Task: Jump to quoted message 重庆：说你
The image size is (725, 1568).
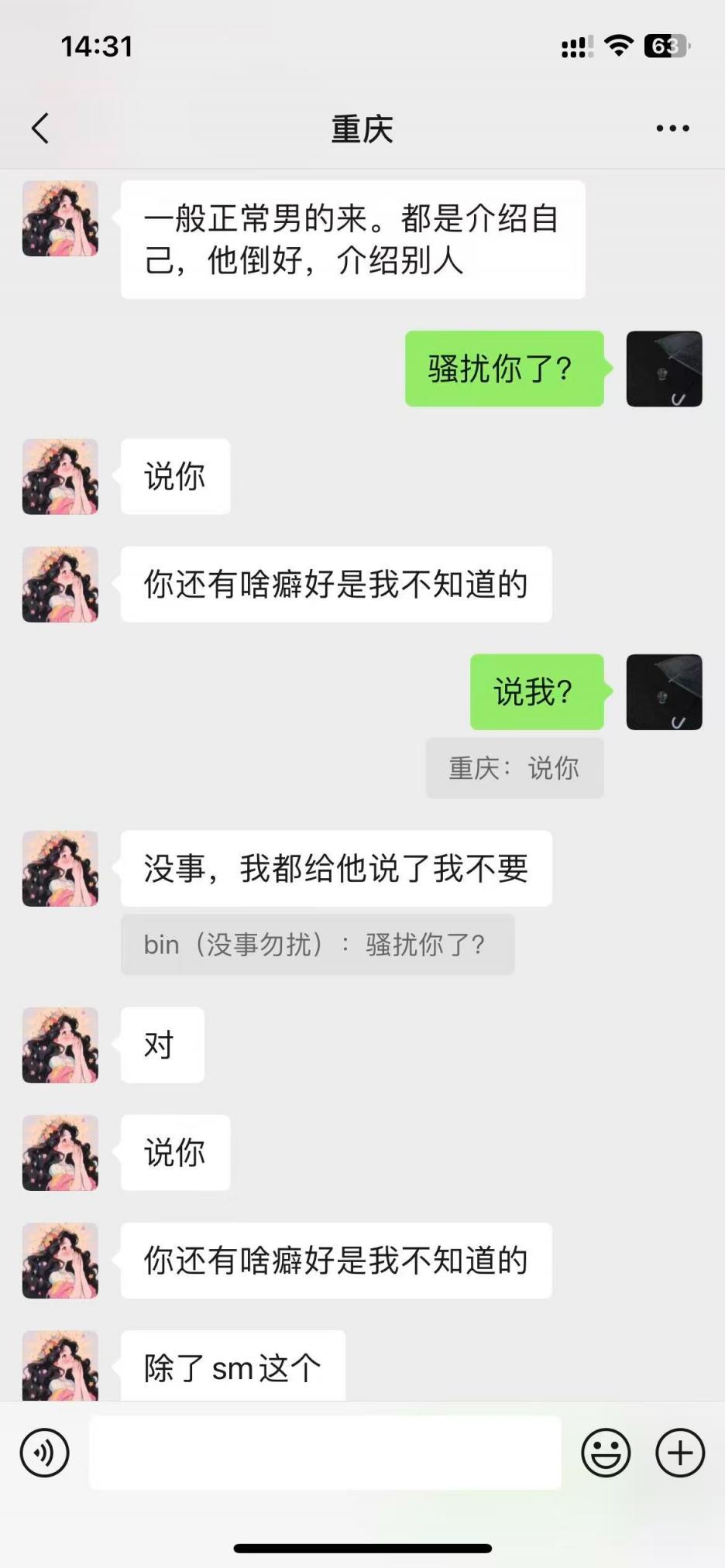Action: [x=514, y=768]
